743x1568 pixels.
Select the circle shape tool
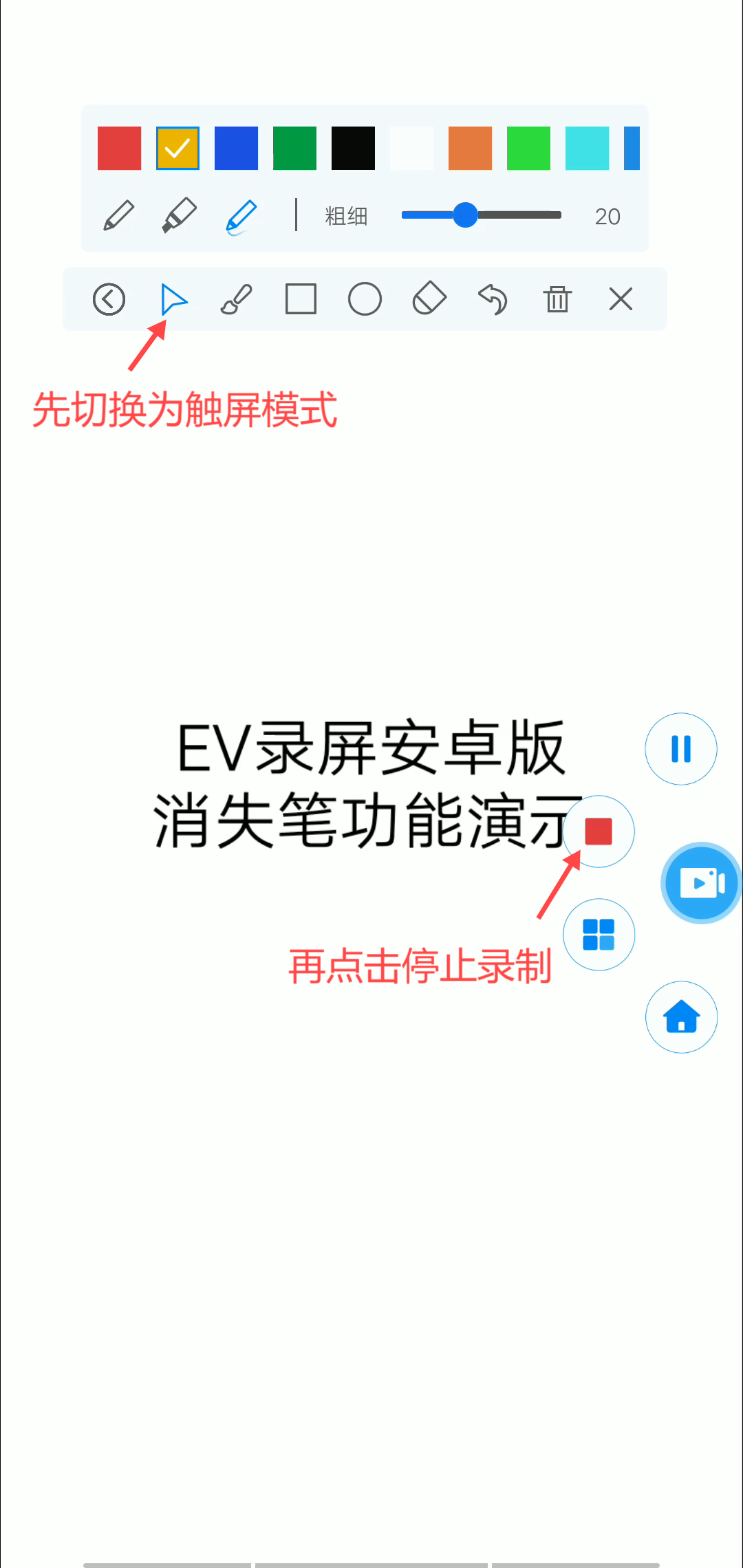(x=364, y=299)
